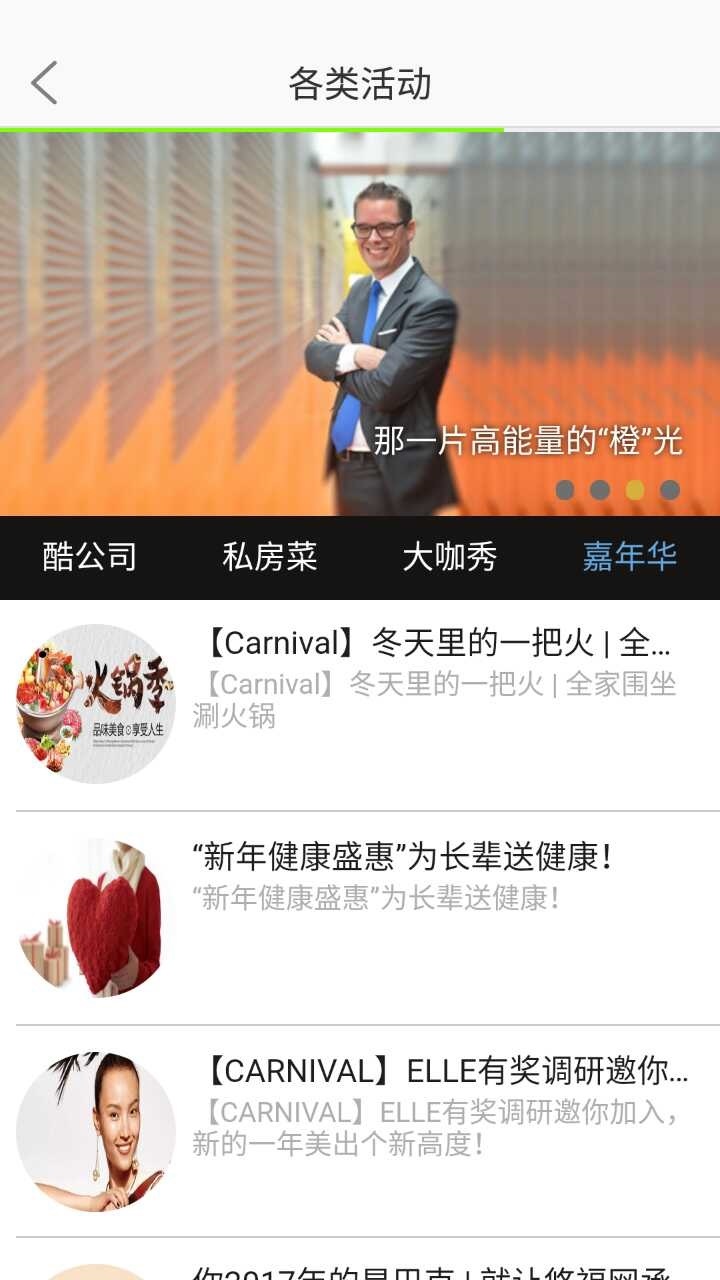Select the second carousel indicator dot
Screen dimensions: 720x1280
[600, 490]
